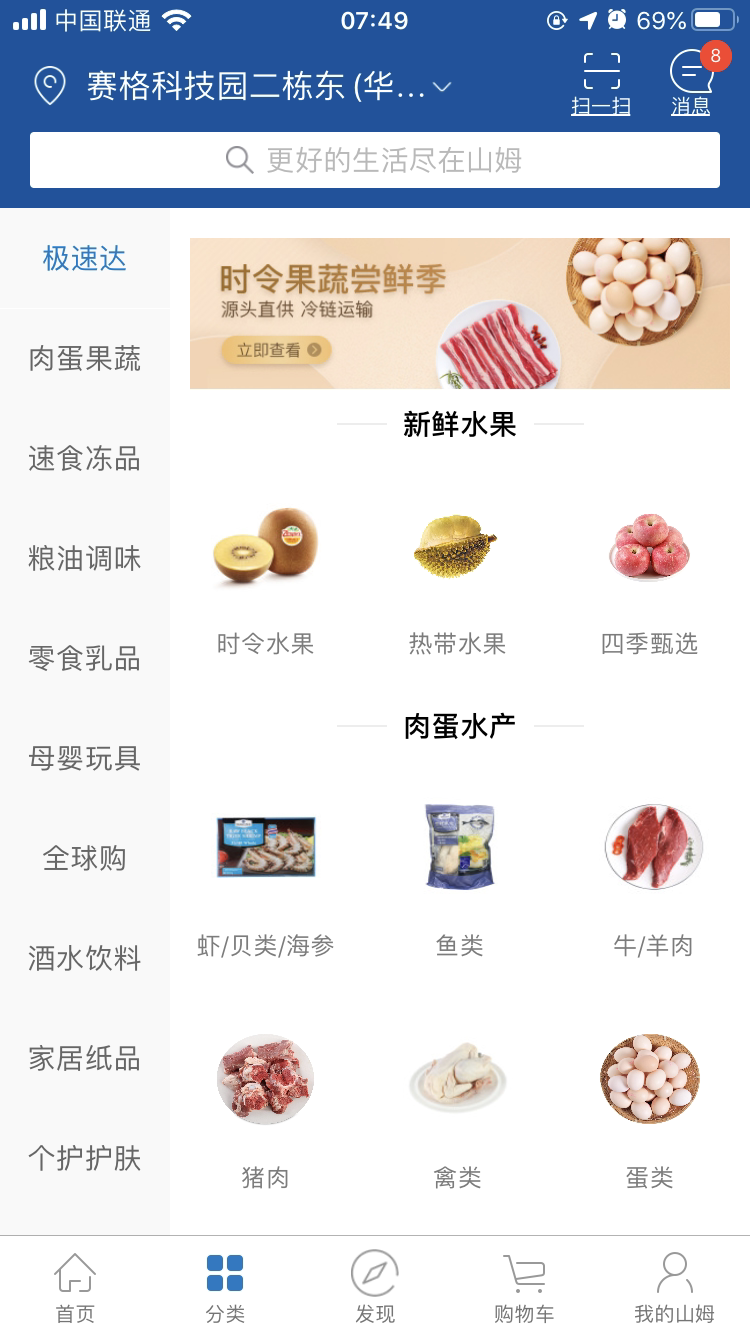The width and height of the screenshot is (750, 1334).
Task: Open the 扫一扫 scanner
Action: [x=601, y=84]
